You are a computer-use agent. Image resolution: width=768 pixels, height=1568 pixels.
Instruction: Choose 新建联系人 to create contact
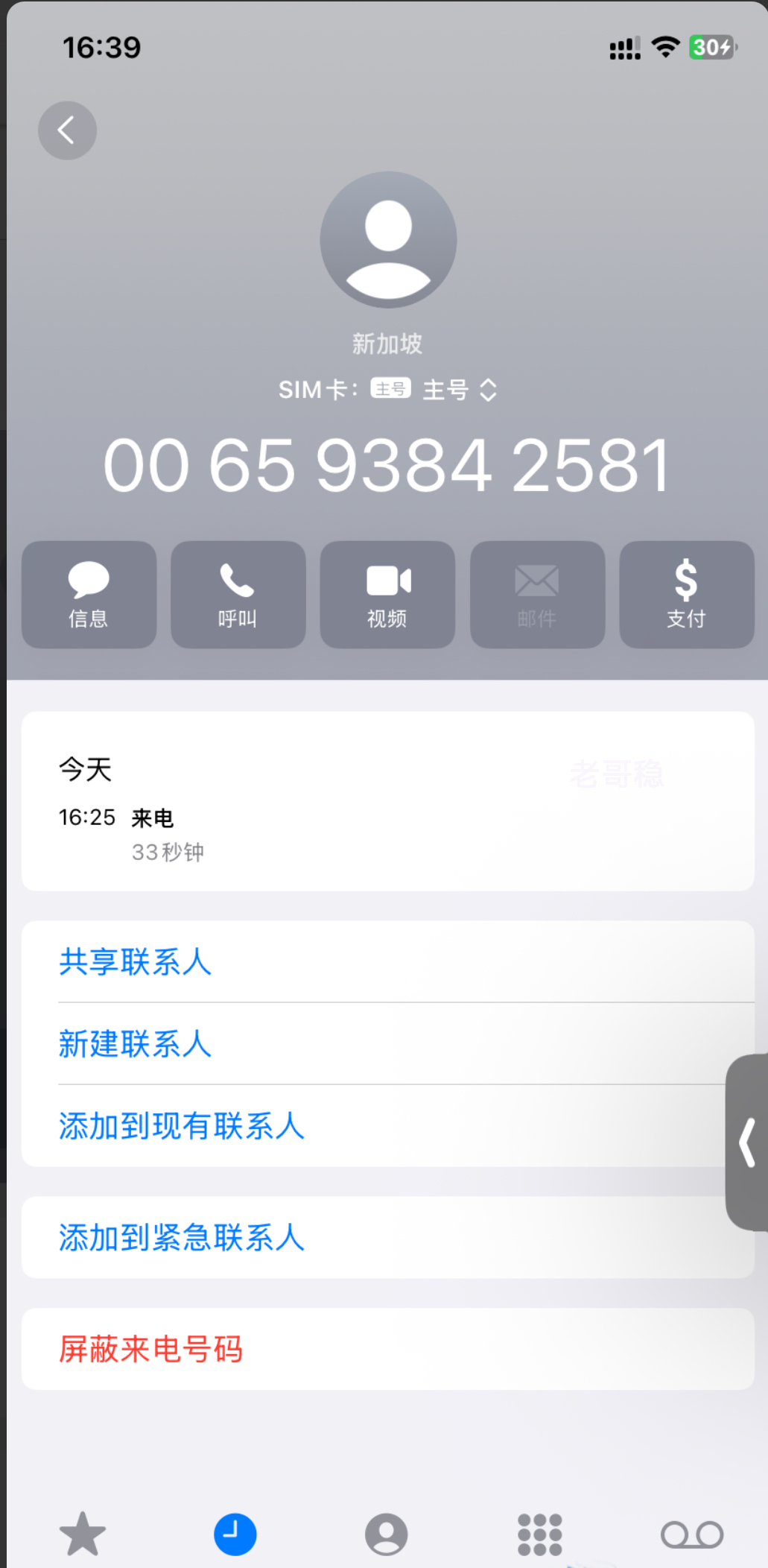[136, 1044]
